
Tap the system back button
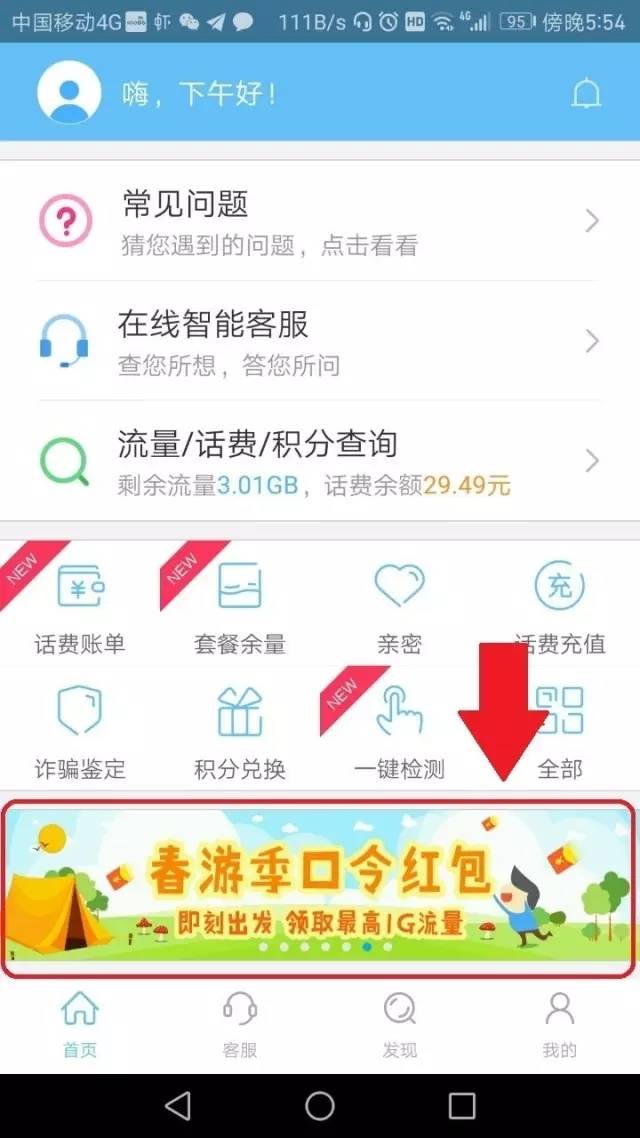(177, 1105)
